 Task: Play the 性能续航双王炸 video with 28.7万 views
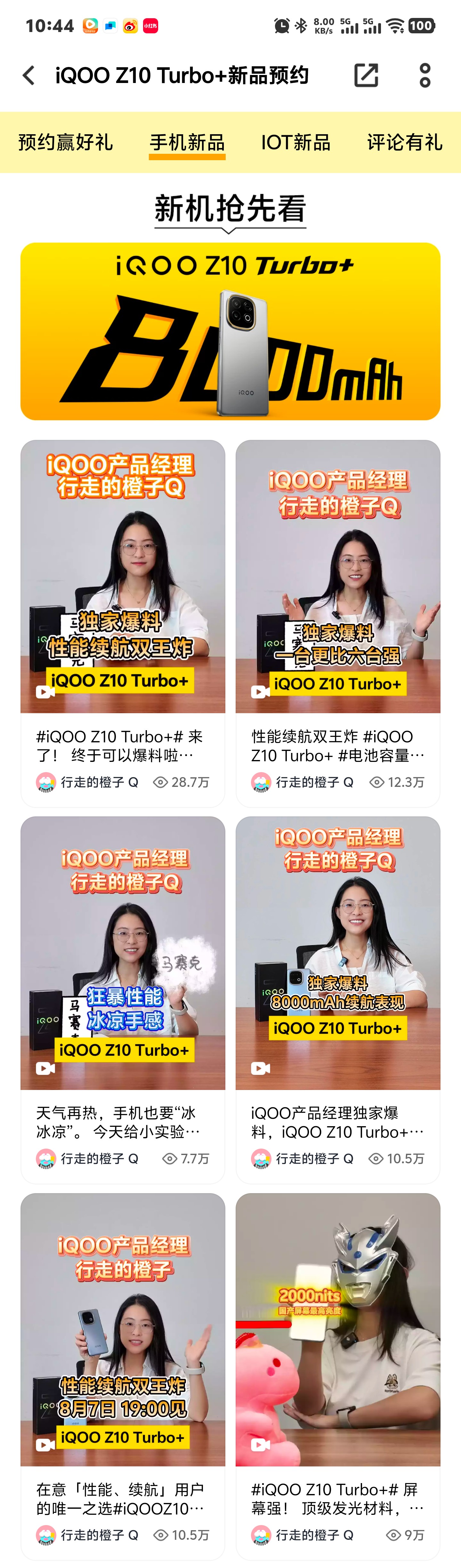pyautogui.click(x=123, y=577)
